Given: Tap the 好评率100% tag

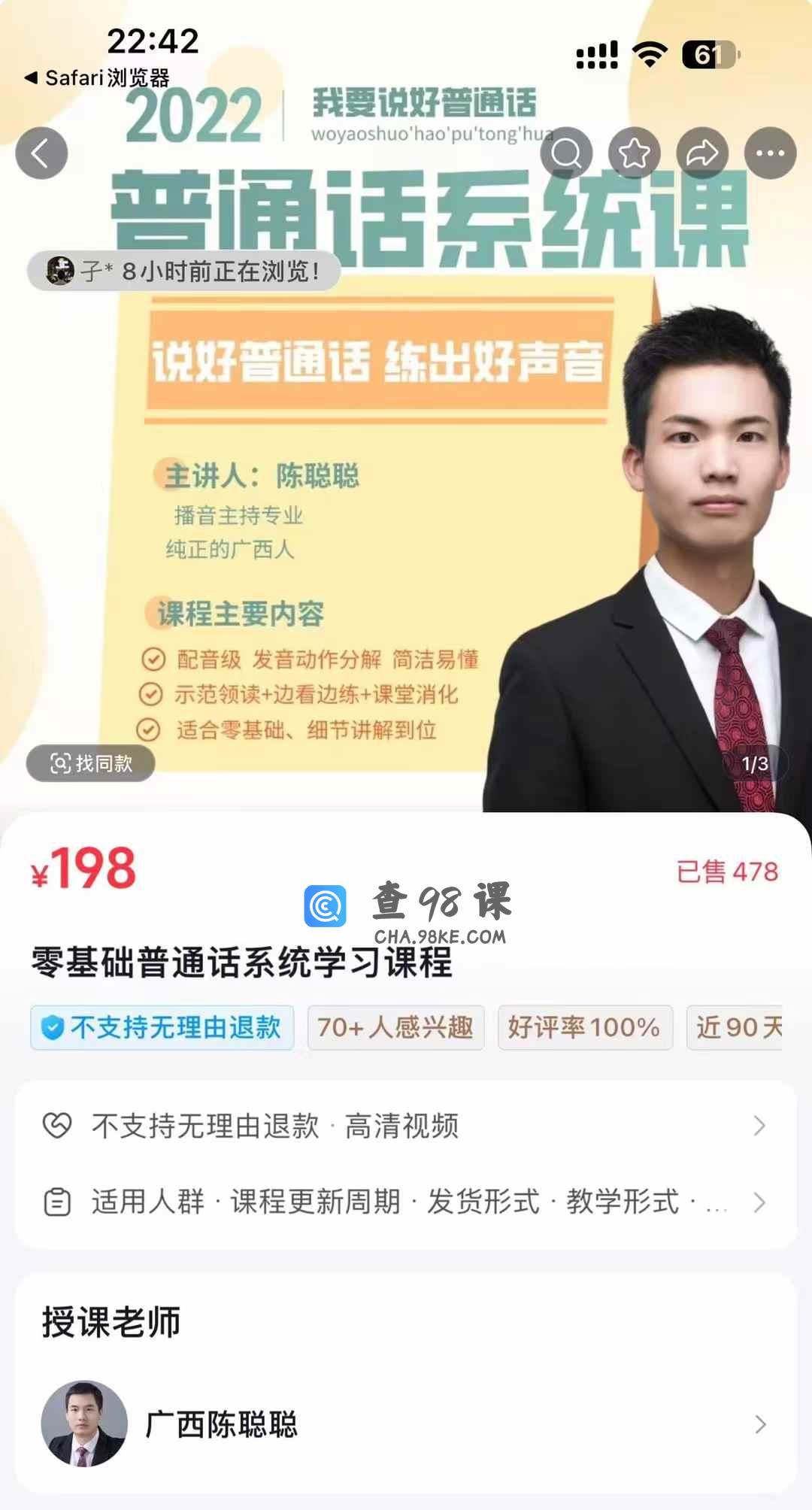Looking at the screenshot, I should click(x=585, y=1027).
